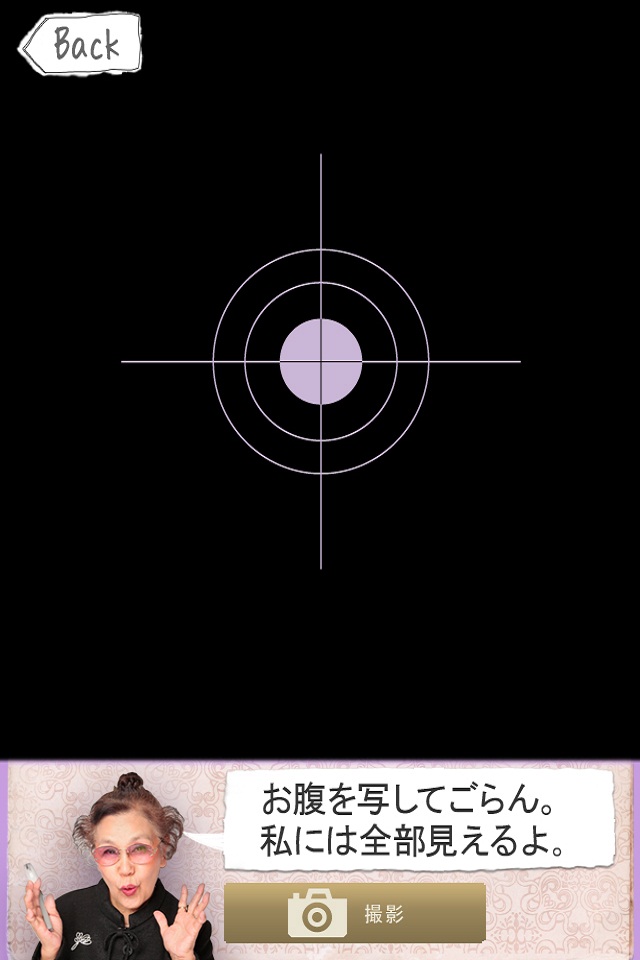Tap the 撮影 camera button
640x960 pixels.
coord(355,913)
